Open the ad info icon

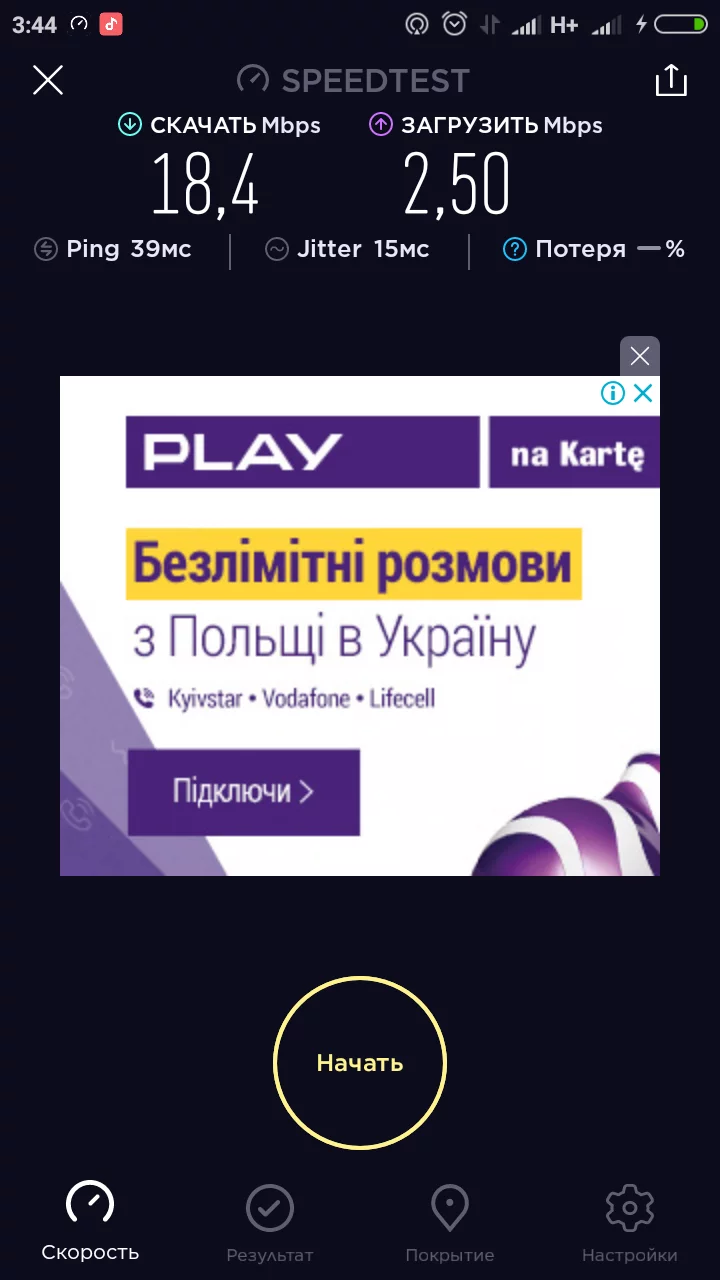613,393
